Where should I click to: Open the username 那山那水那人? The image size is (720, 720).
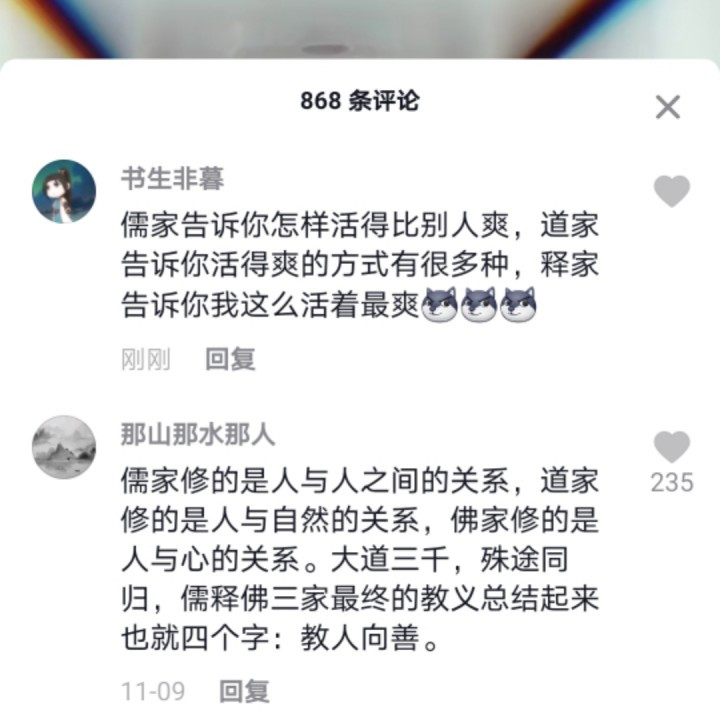[198, 434]
